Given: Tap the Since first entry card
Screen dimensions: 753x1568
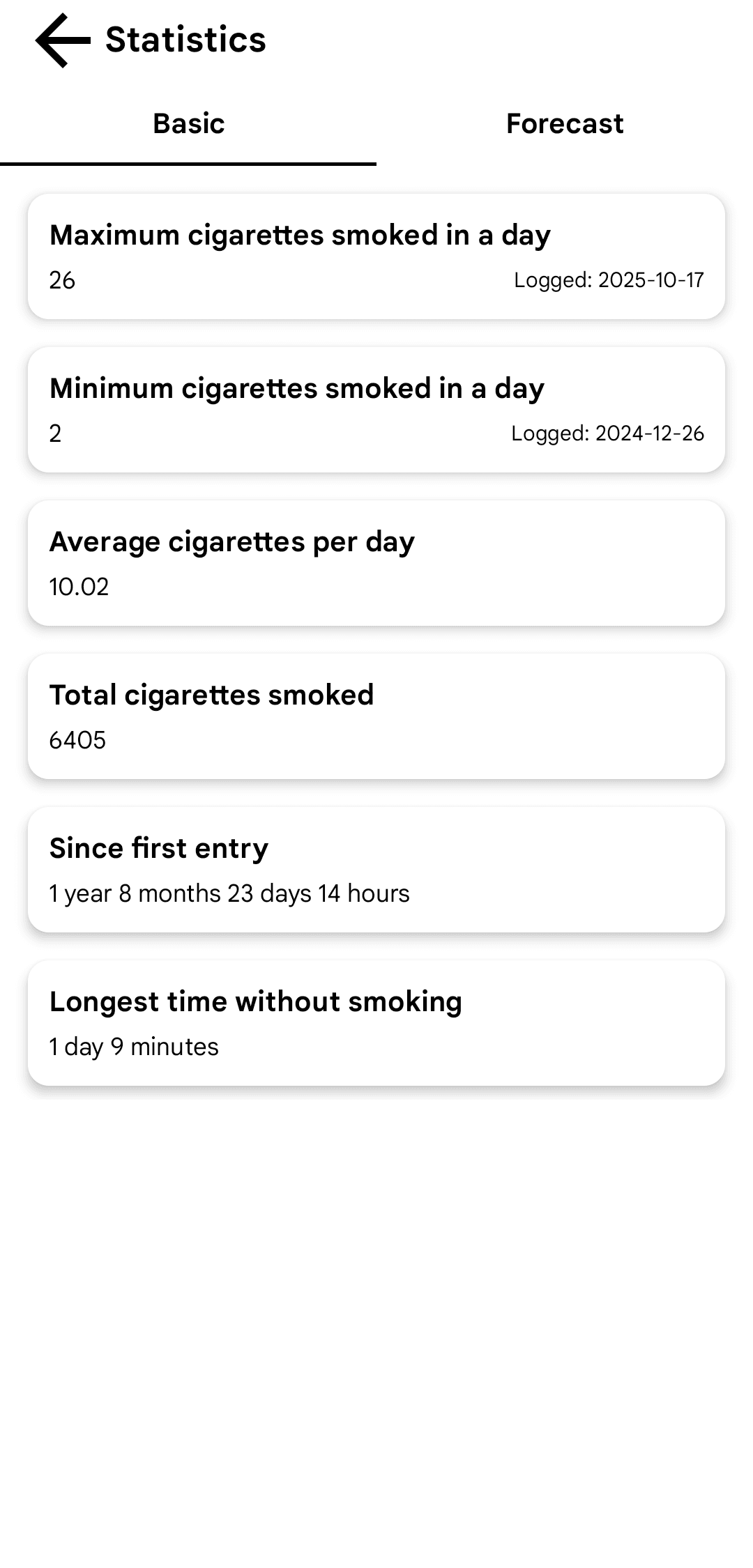Looking at the screenshot, I should pyautogui.click(x=376, y=868).
